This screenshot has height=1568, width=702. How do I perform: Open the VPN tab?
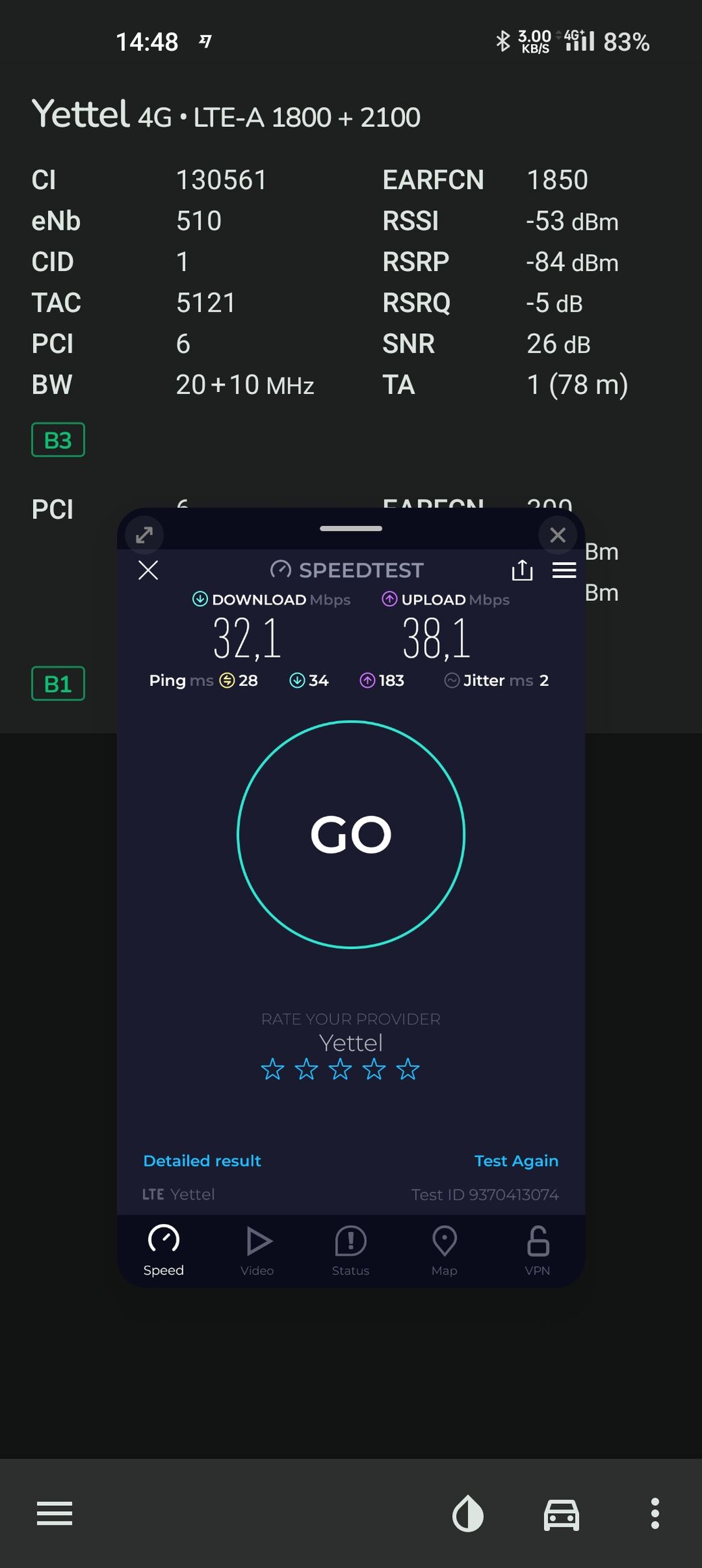click(538, 1250)
